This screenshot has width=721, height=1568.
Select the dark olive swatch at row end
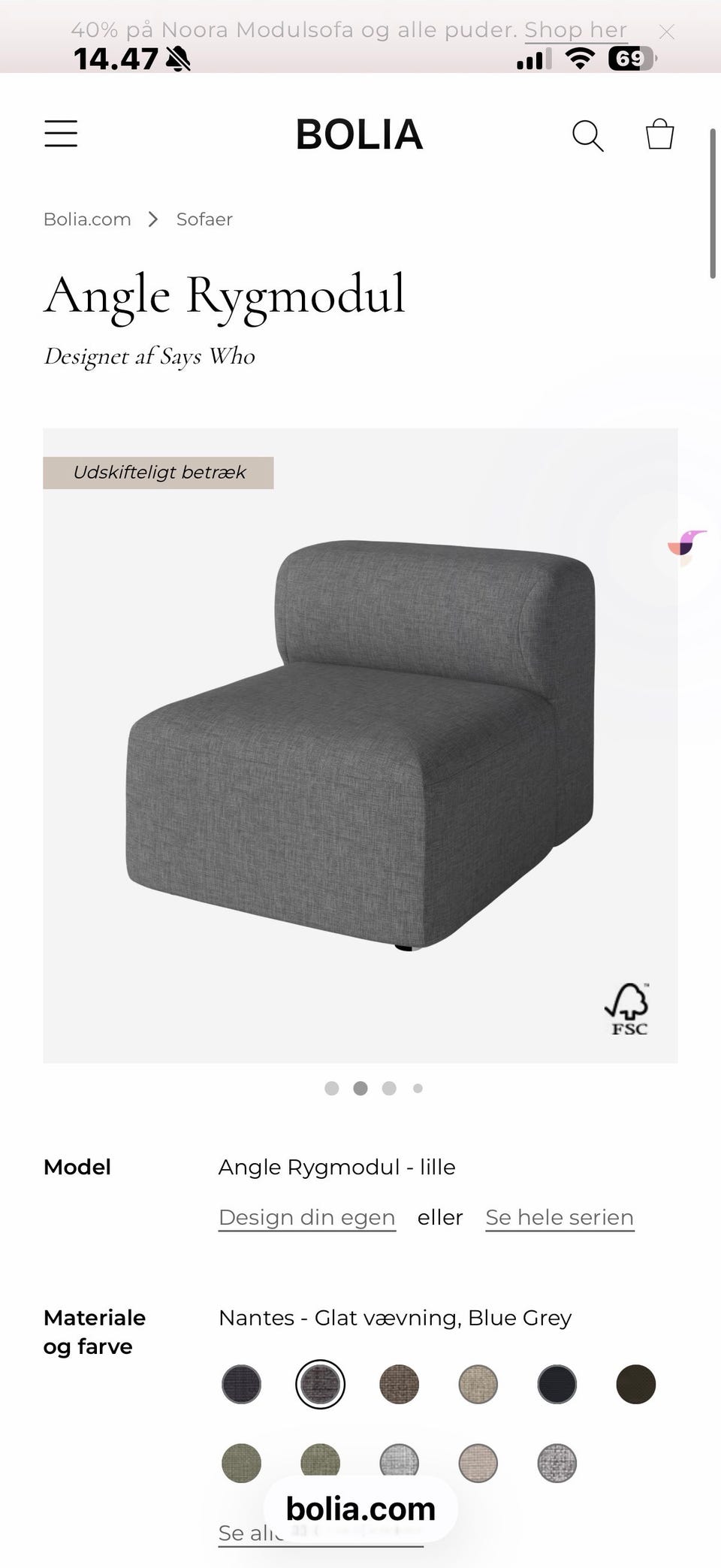click(636, 1385)
